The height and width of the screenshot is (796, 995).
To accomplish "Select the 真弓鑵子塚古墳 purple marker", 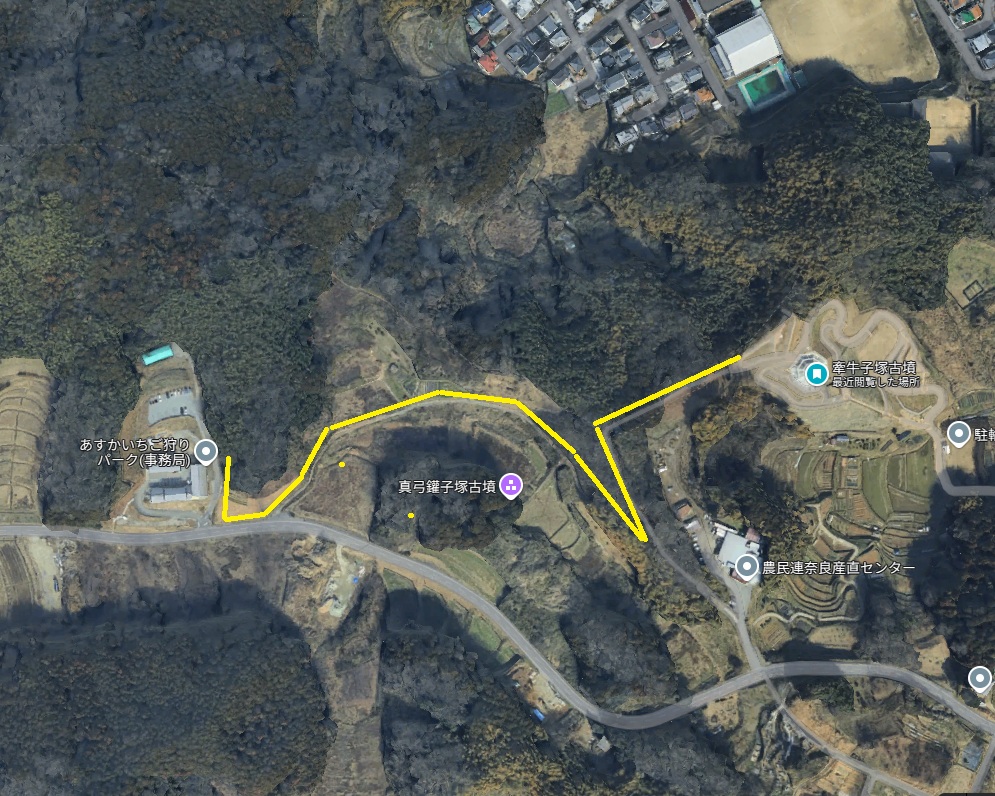I will tap(511, 486).
